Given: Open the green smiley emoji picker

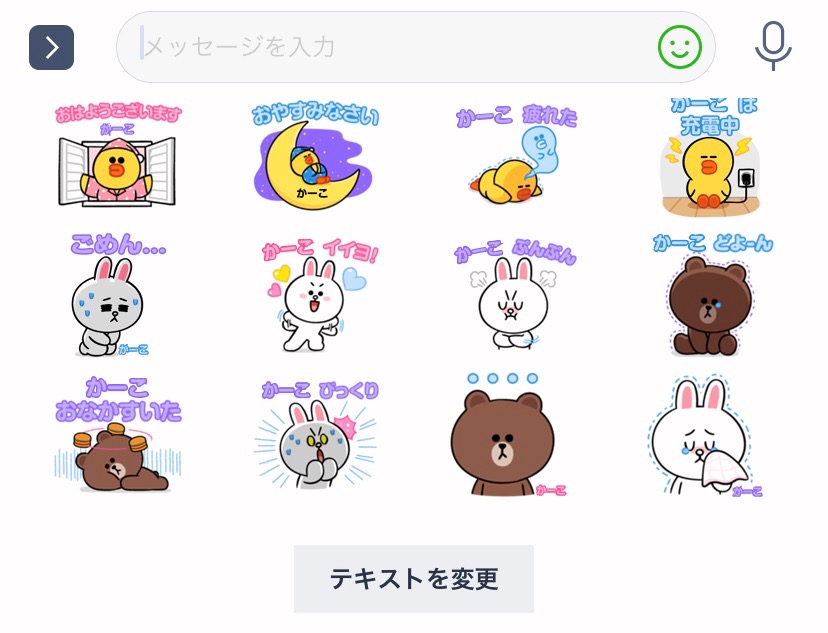Looking at the screenshot, I should point(679,47).
